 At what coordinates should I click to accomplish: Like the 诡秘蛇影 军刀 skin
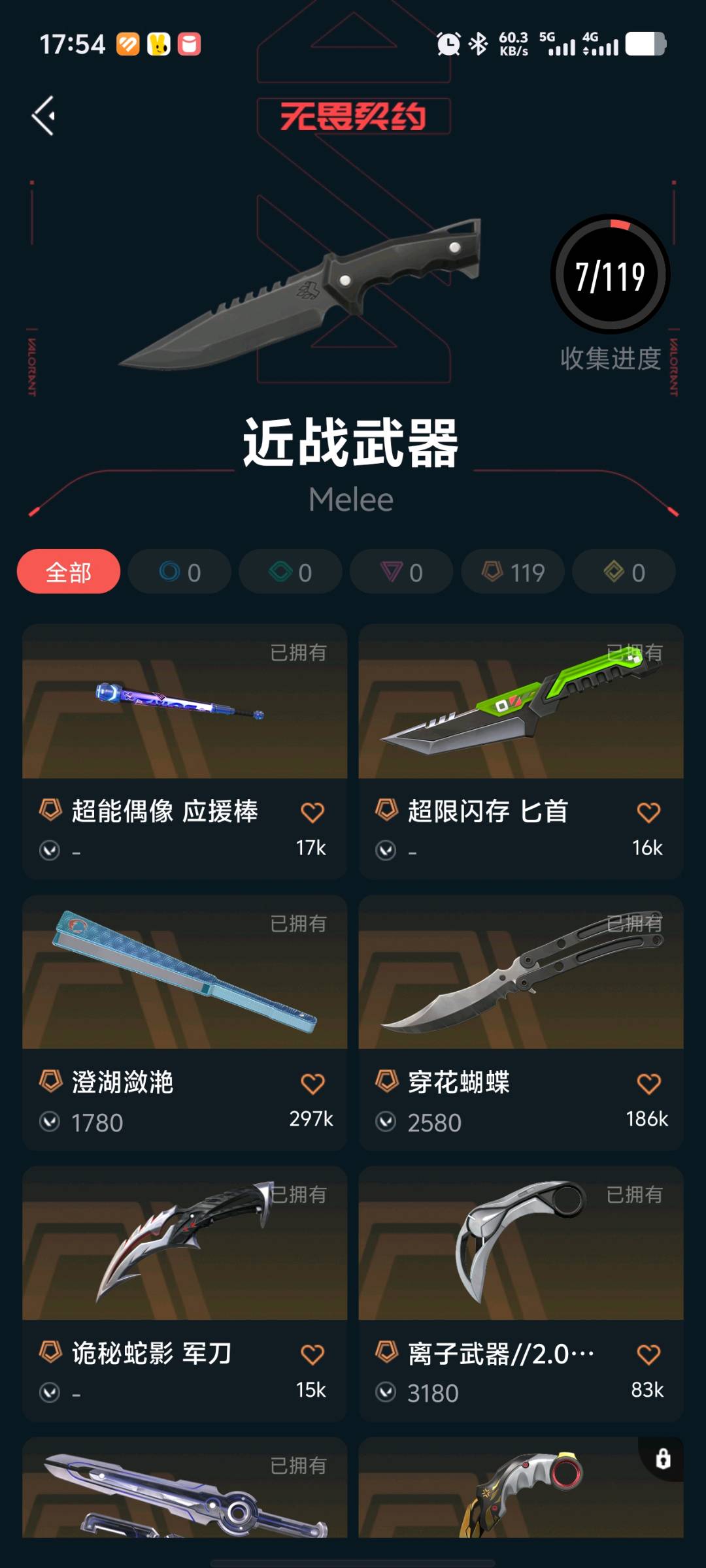312,1354
